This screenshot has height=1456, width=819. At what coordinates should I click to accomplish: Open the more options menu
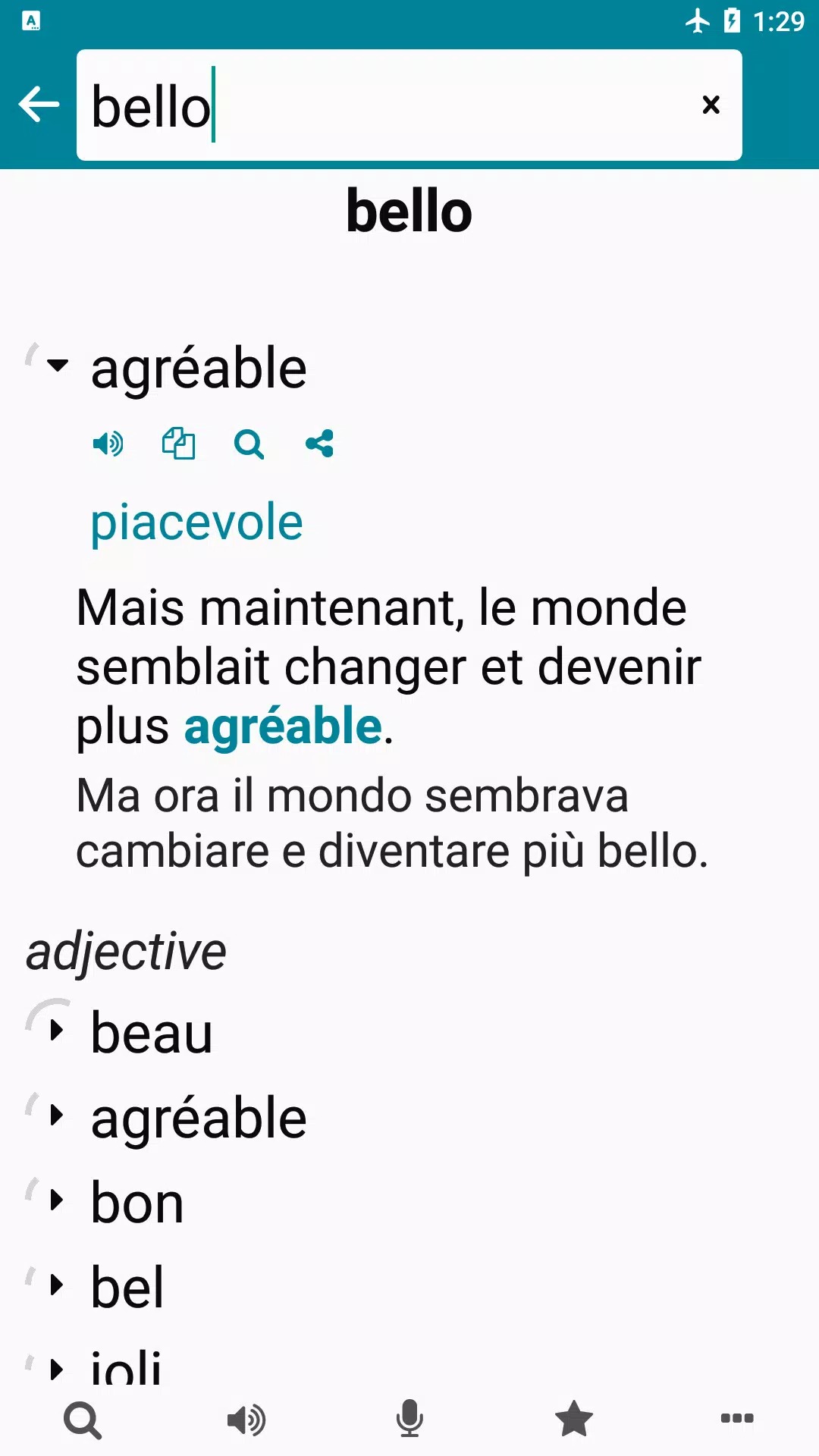(736, 1418)
